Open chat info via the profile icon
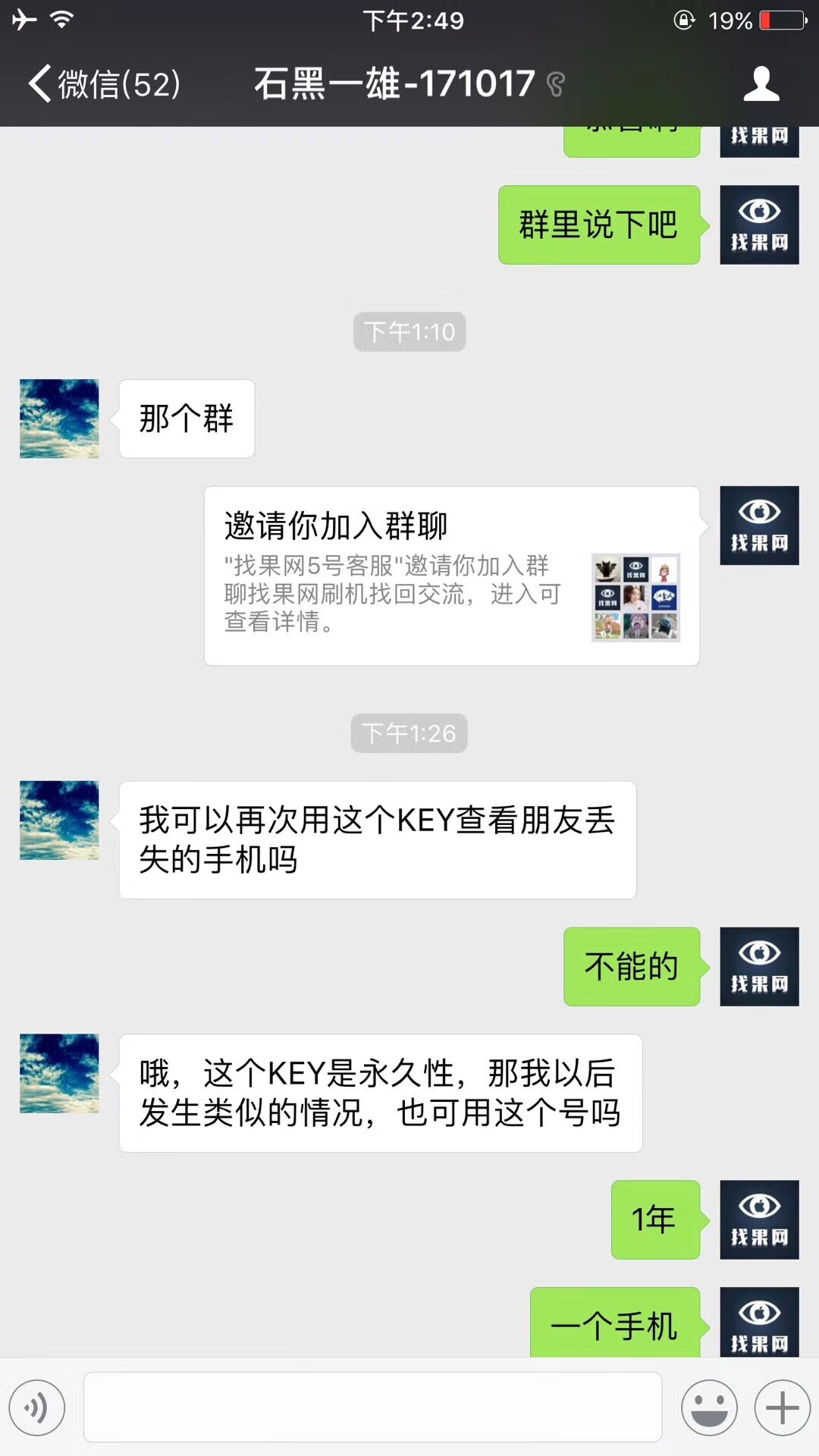Image resolution: width=819 pixels, height=1456 pixels. pos(761,83)
